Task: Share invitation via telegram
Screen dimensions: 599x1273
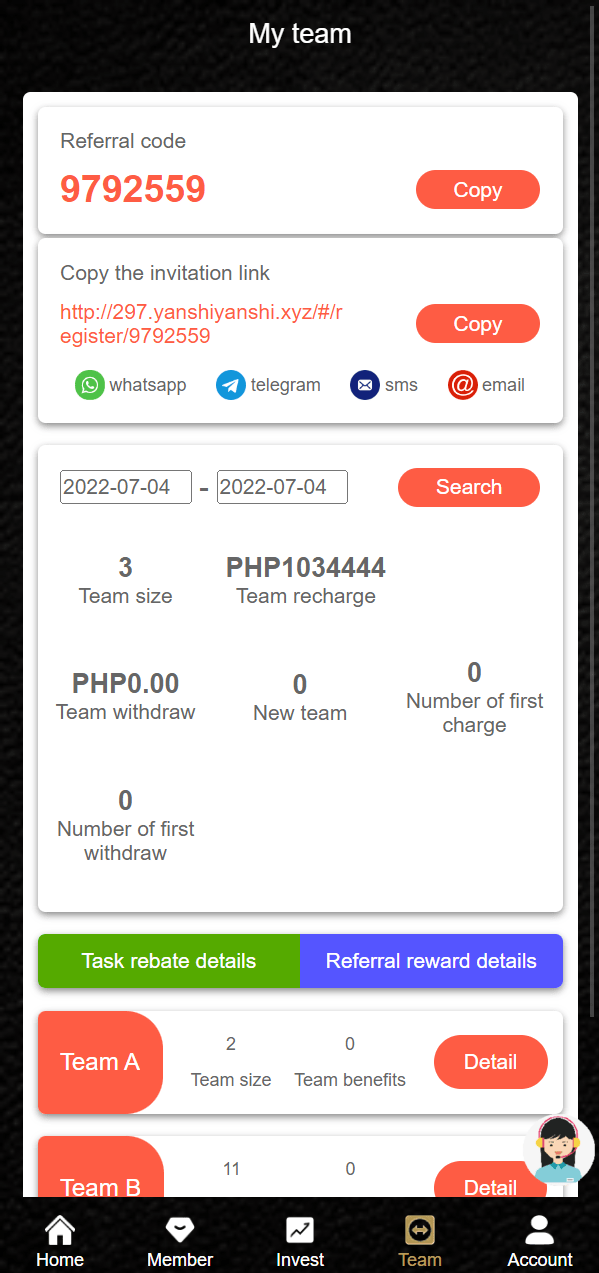Action: [x=269, y=385]
